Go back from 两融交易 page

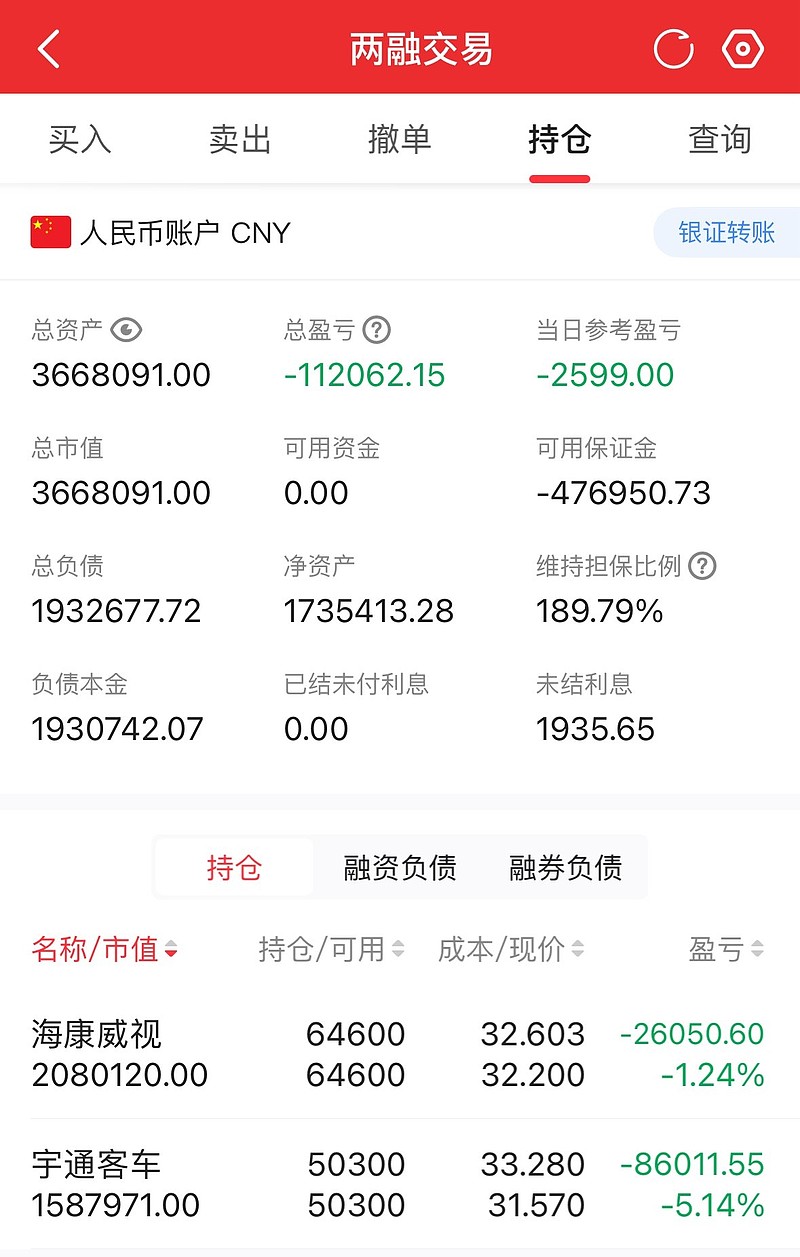click(49, 49)
